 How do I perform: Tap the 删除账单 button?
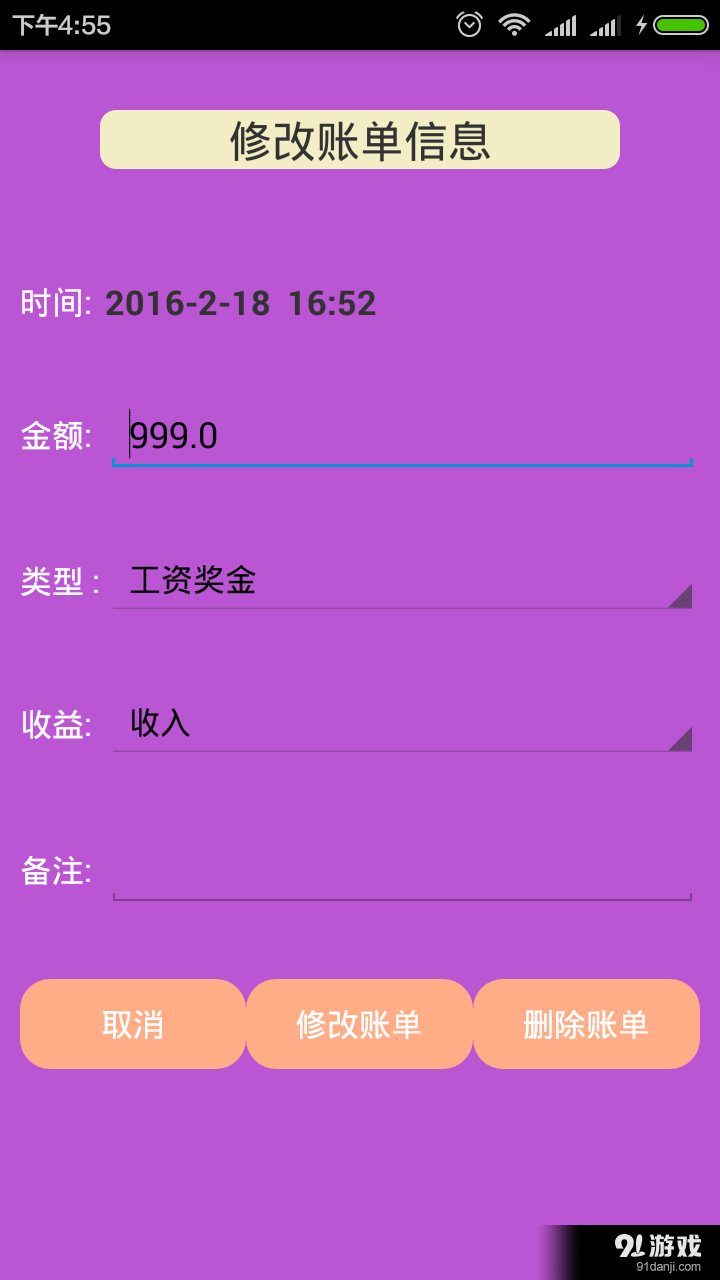(586, 1023)
